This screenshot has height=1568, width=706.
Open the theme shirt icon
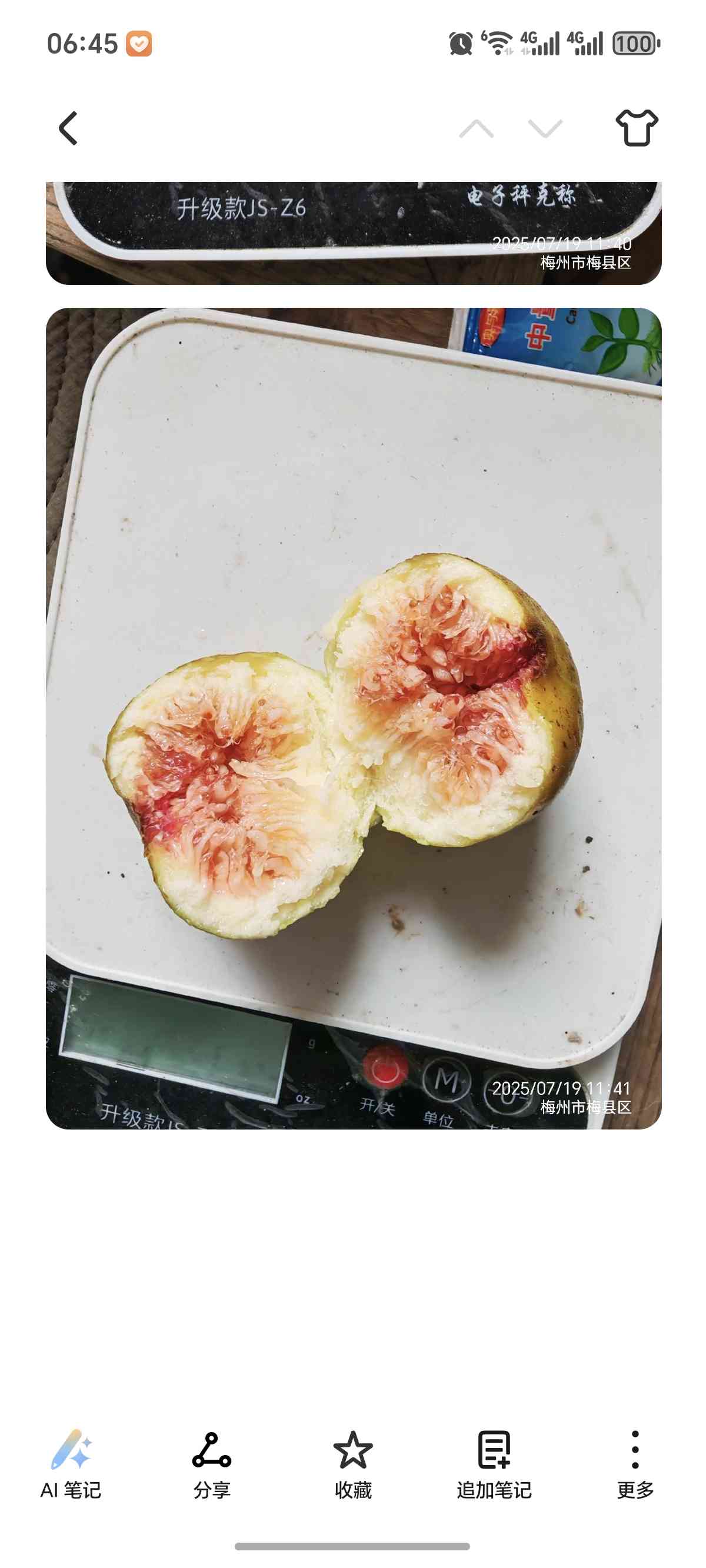(637, 128)
